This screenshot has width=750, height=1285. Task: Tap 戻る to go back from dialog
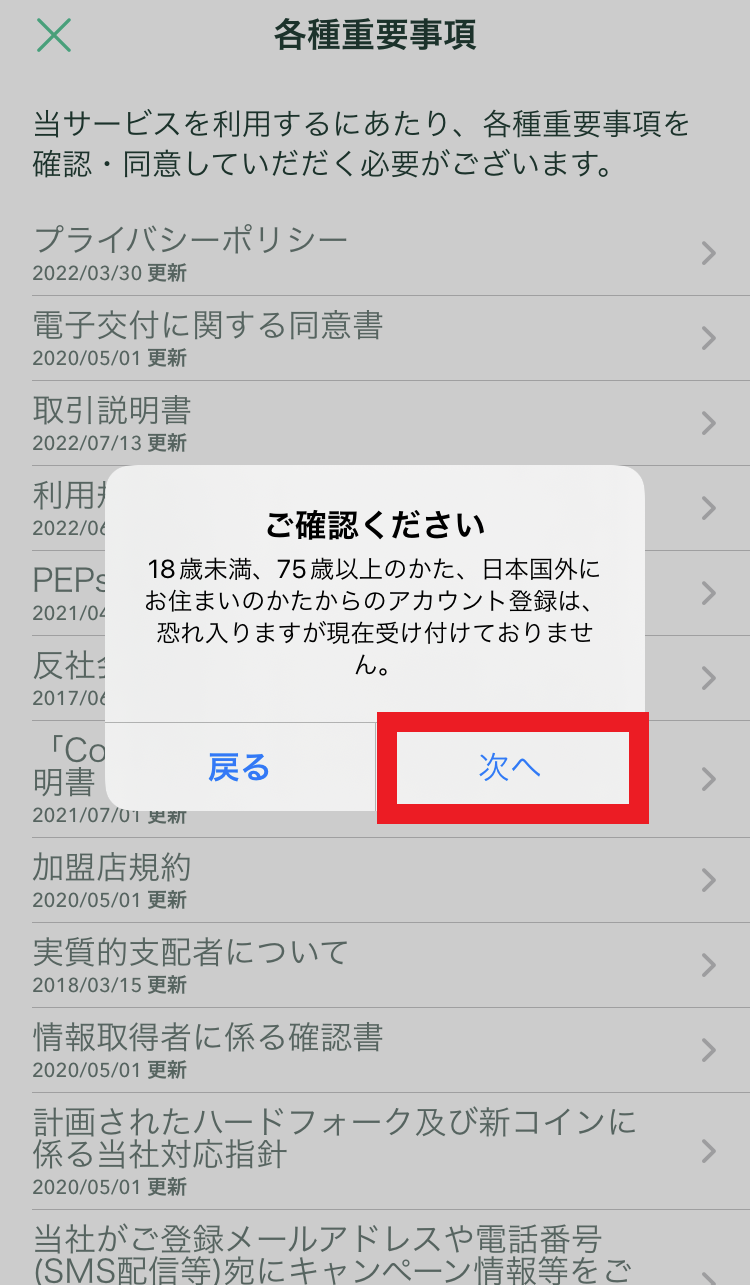pyautogui.click(x=240, y=767)
